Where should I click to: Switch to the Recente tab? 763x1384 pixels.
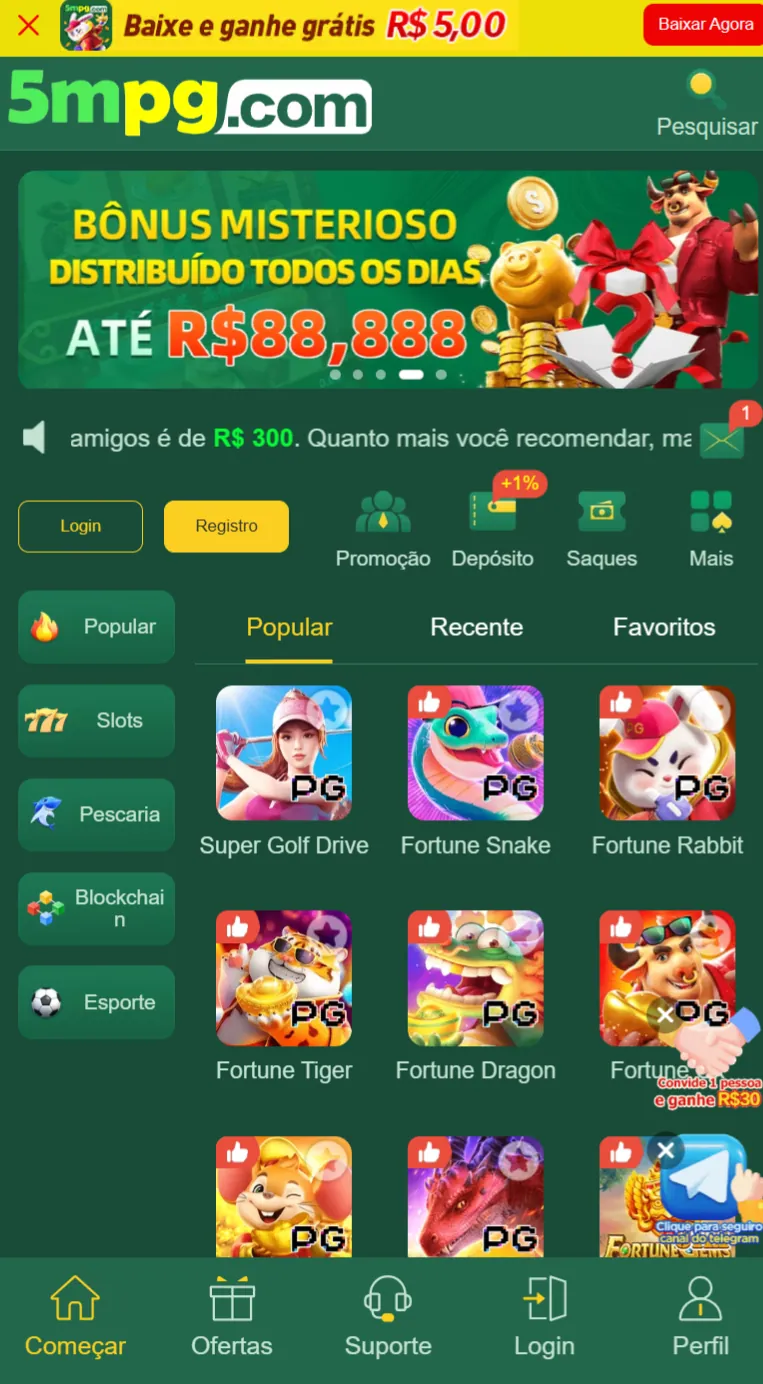pos(476,627)
